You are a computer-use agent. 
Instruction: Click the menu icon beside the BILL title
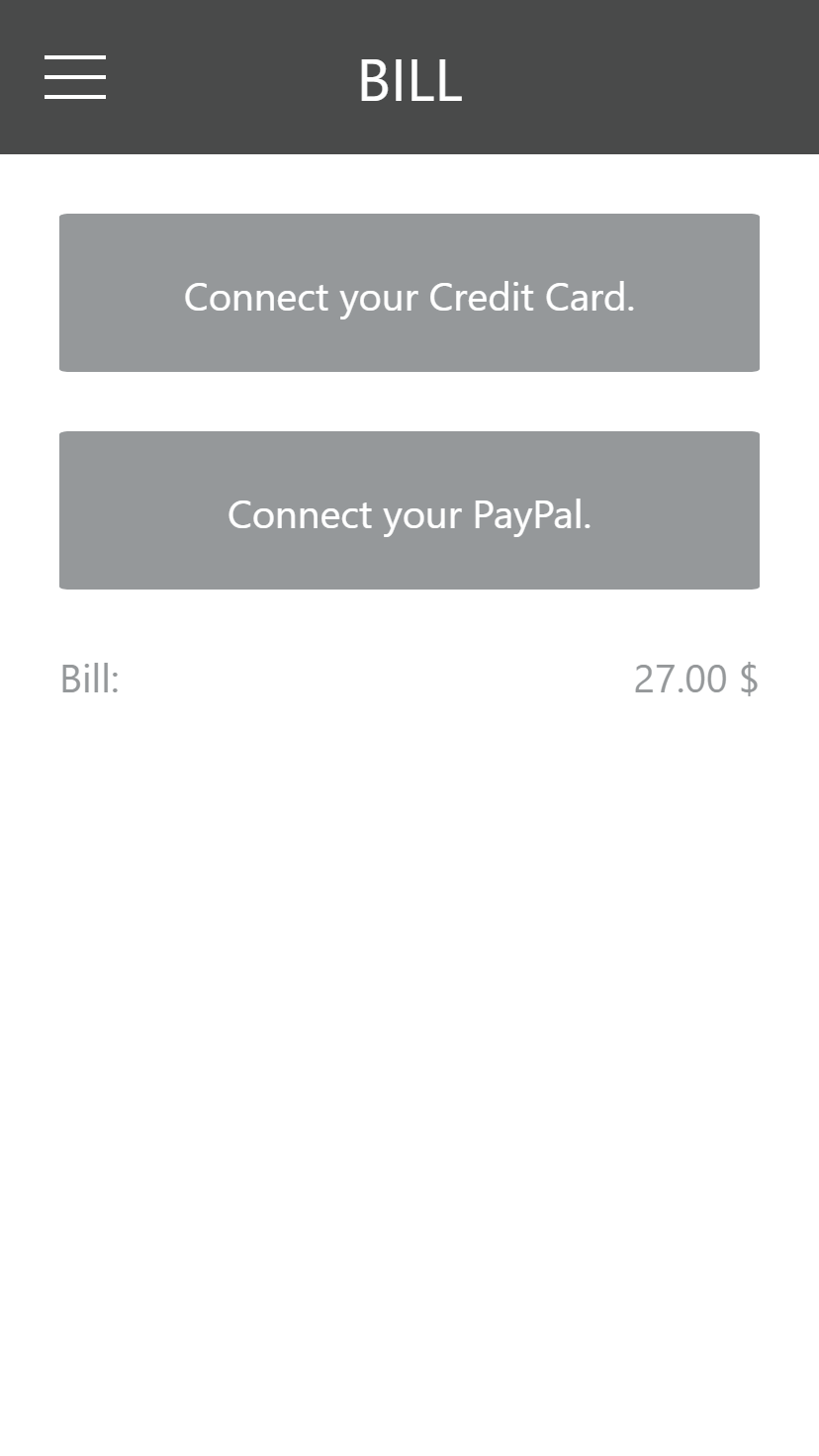pos(74,76)
